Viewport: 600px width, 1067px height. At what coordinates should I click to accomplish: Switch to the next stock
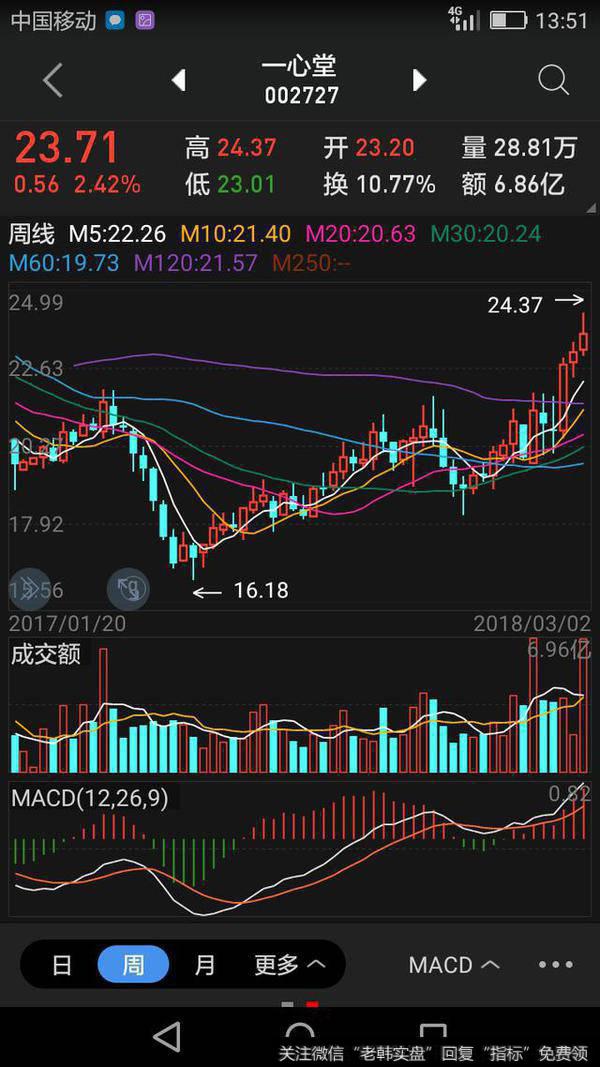point(420,80)
